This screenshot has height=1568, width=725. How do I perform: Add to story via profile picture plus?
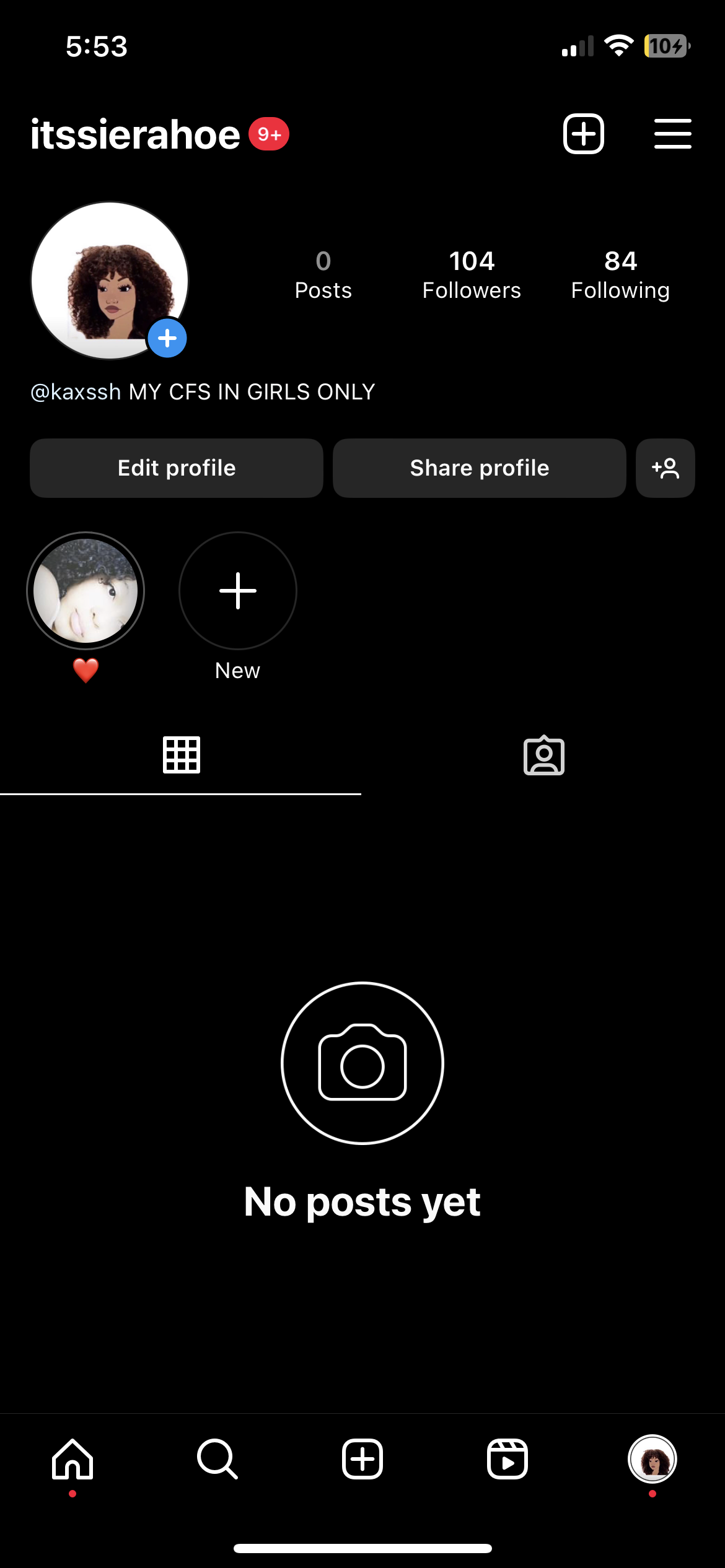(x=167, y=338)
